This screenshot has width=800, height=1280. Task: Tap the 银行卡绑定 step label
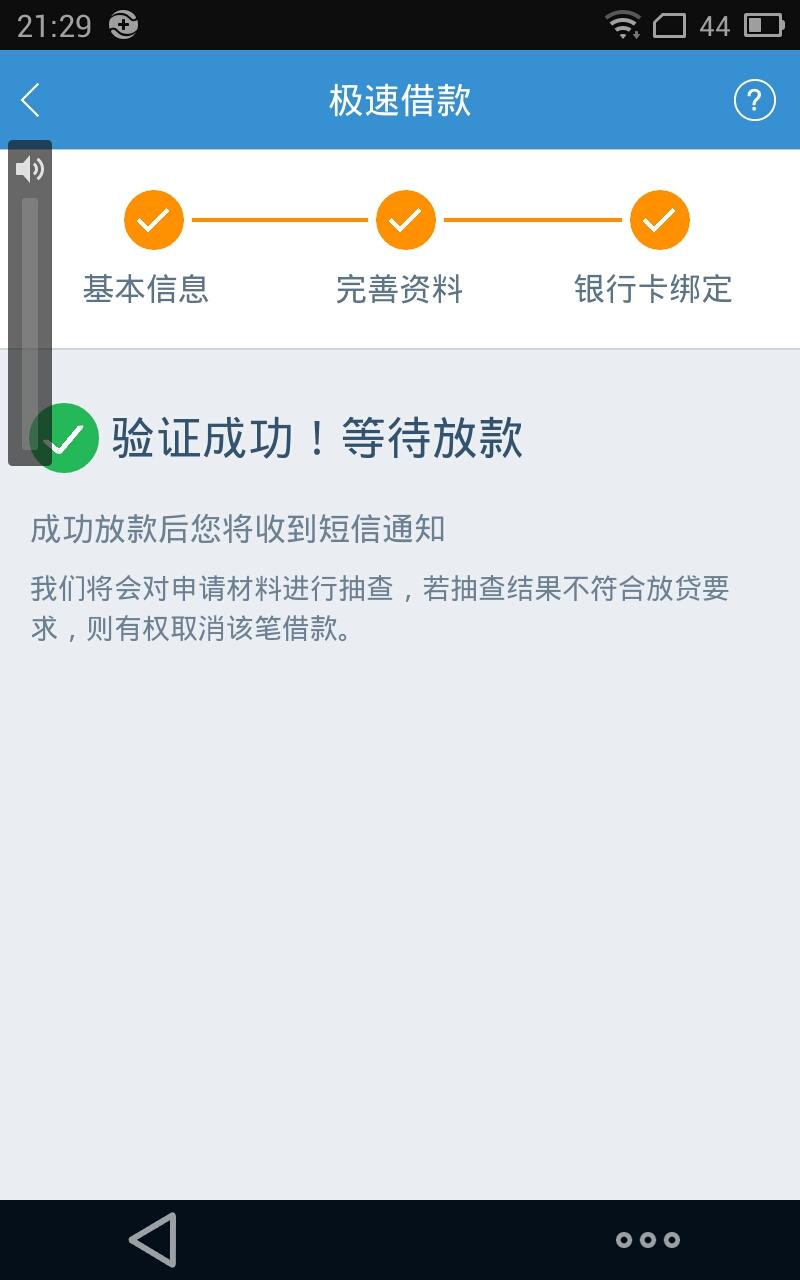653,289
